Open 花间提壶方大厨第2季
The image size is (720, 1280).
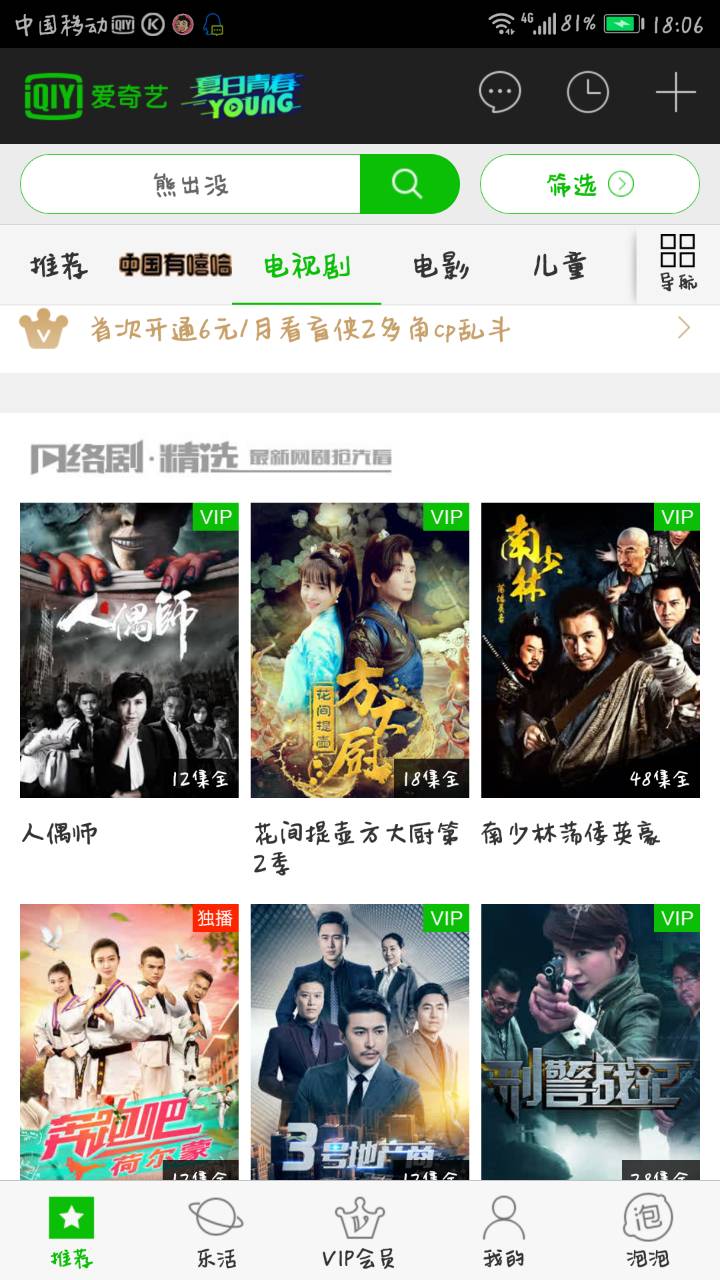pos(360,650)
